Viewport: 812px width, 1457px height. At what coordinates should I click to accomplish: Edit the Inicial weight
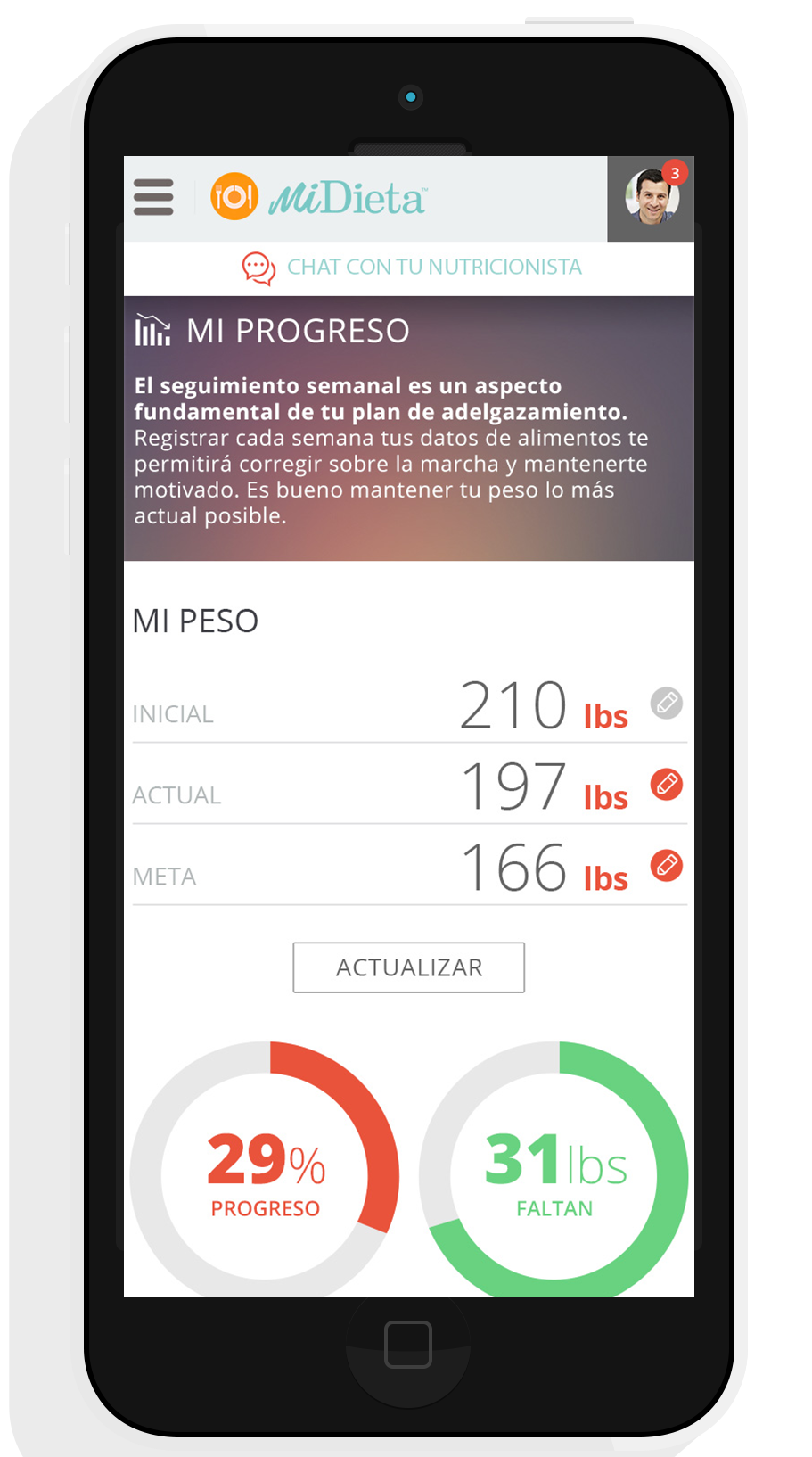click(666, 703)
